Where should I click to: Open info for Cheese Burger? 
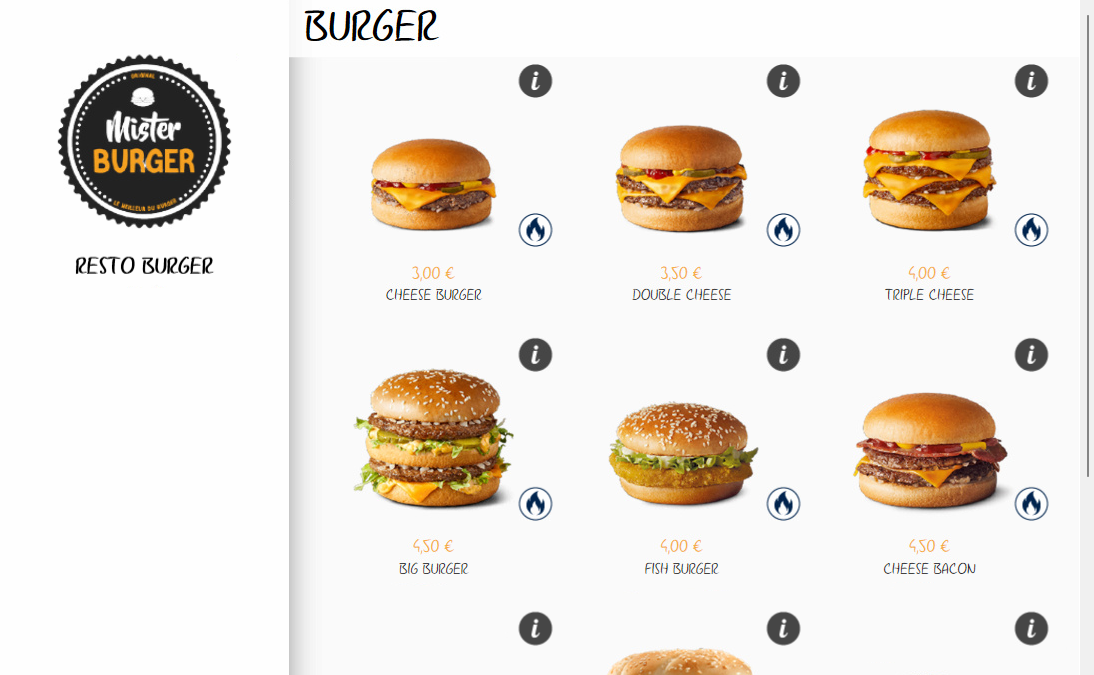click(535, 81)
